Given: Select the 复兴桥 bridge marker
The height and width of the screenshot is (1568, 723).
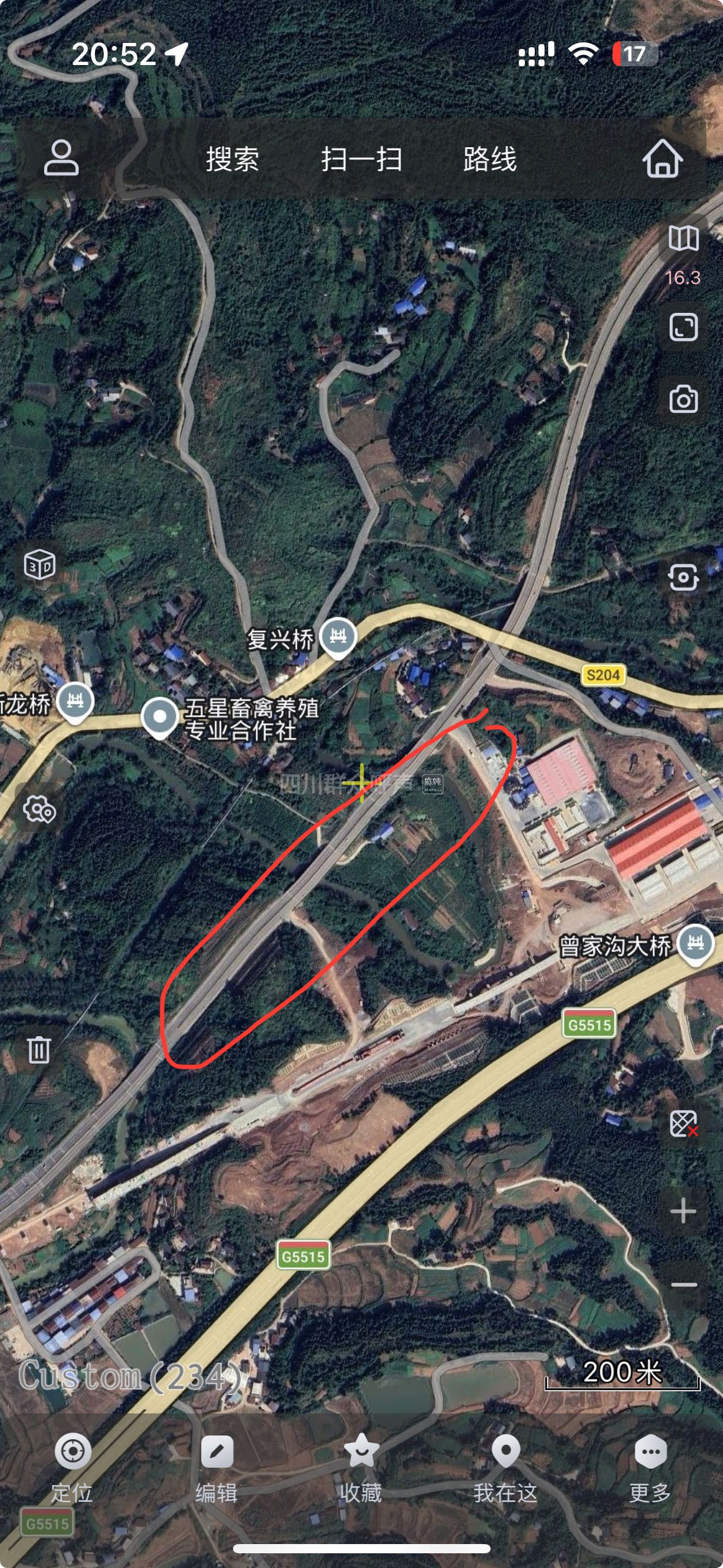Looking at the screenshot, I should 339,637.
